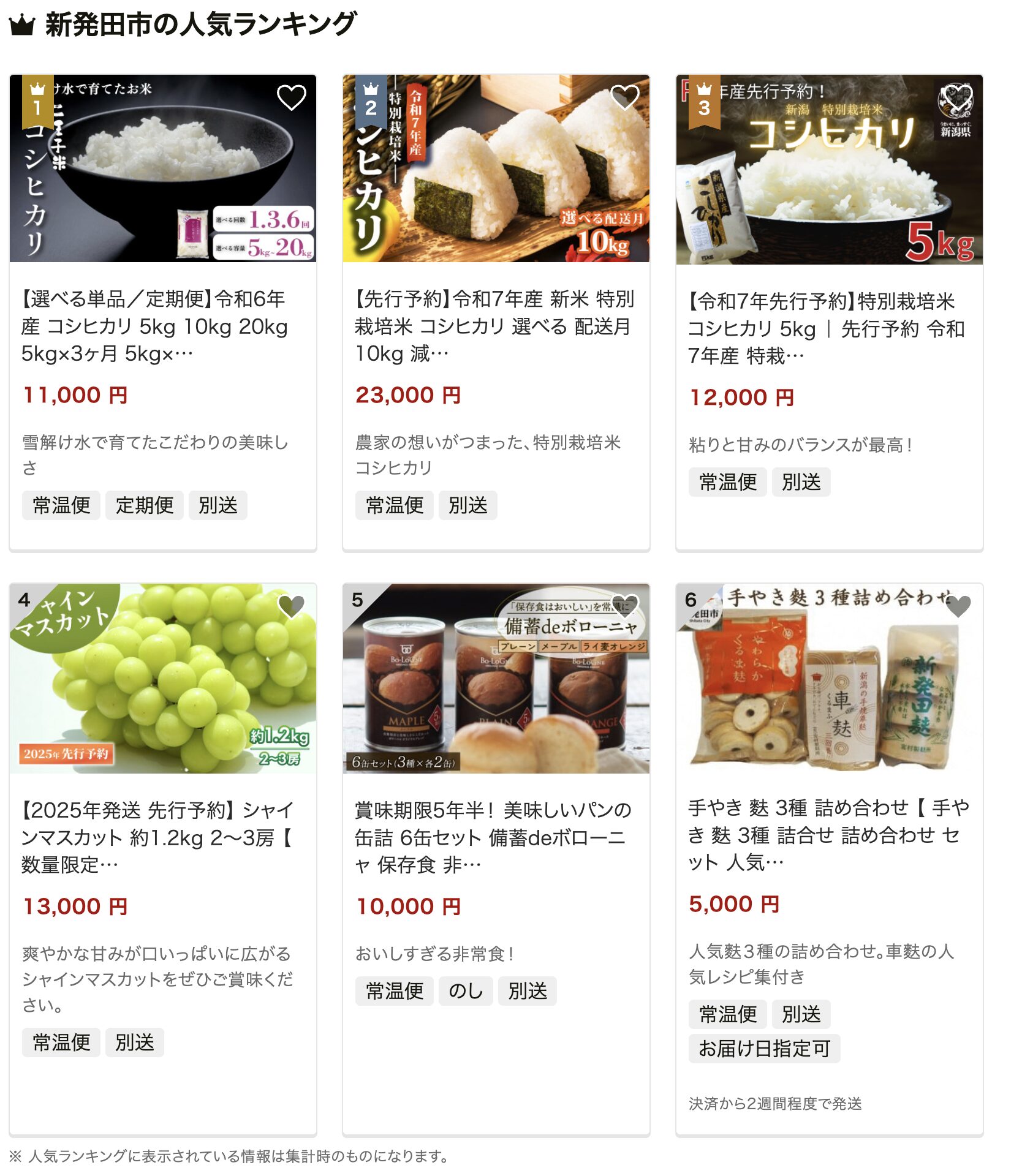This screenshot has height=1176, width=1022.
Task: Favorite the Shine Muscat grapes item
Action: 291,606
